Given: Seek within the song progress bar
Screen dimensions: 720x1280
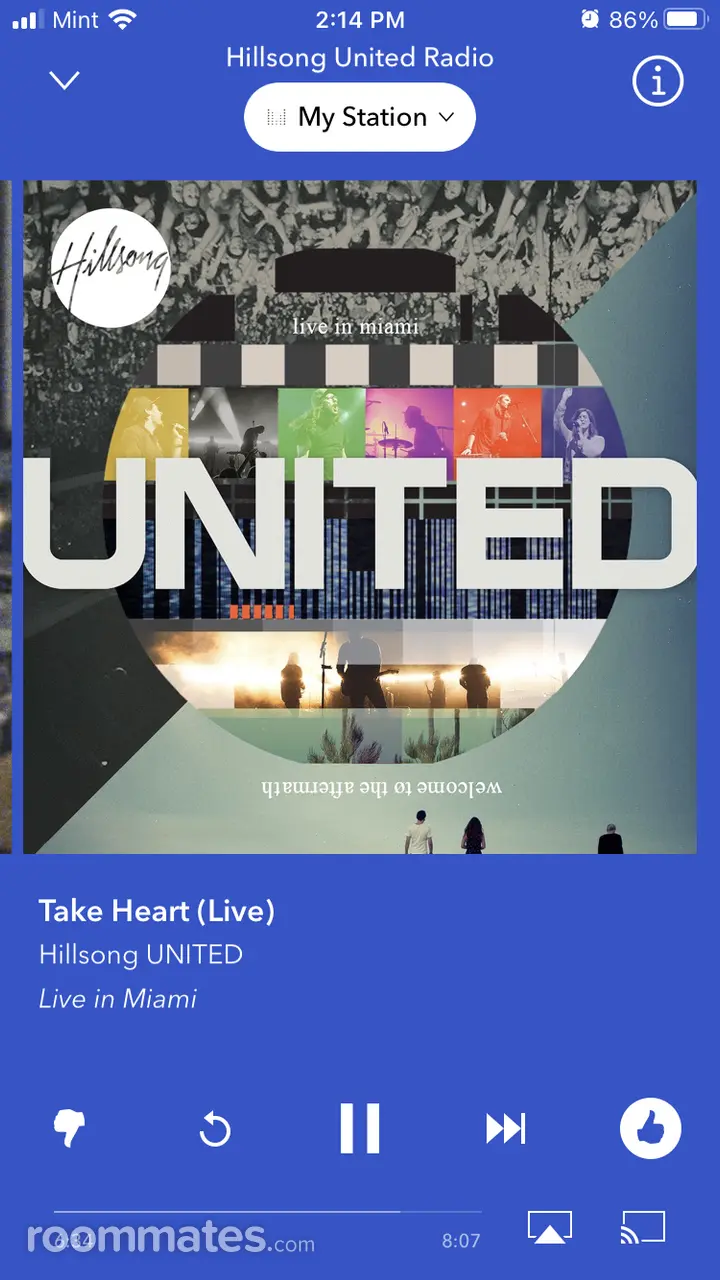Looking at the screenshot, I should [268, 1212].
